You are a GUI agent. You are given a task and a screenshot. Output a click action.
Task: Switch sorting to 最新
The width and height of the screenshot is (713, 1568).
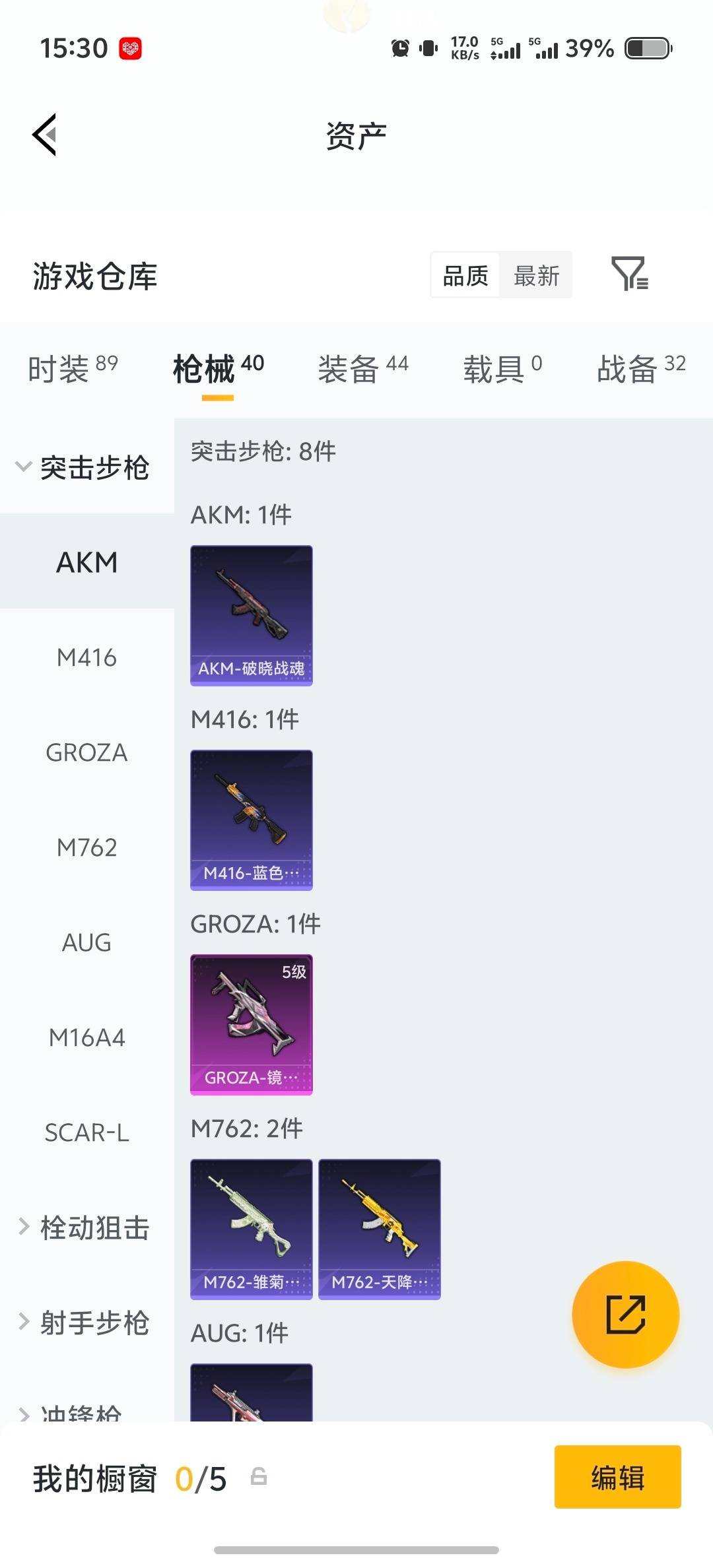tap(537, 275)
